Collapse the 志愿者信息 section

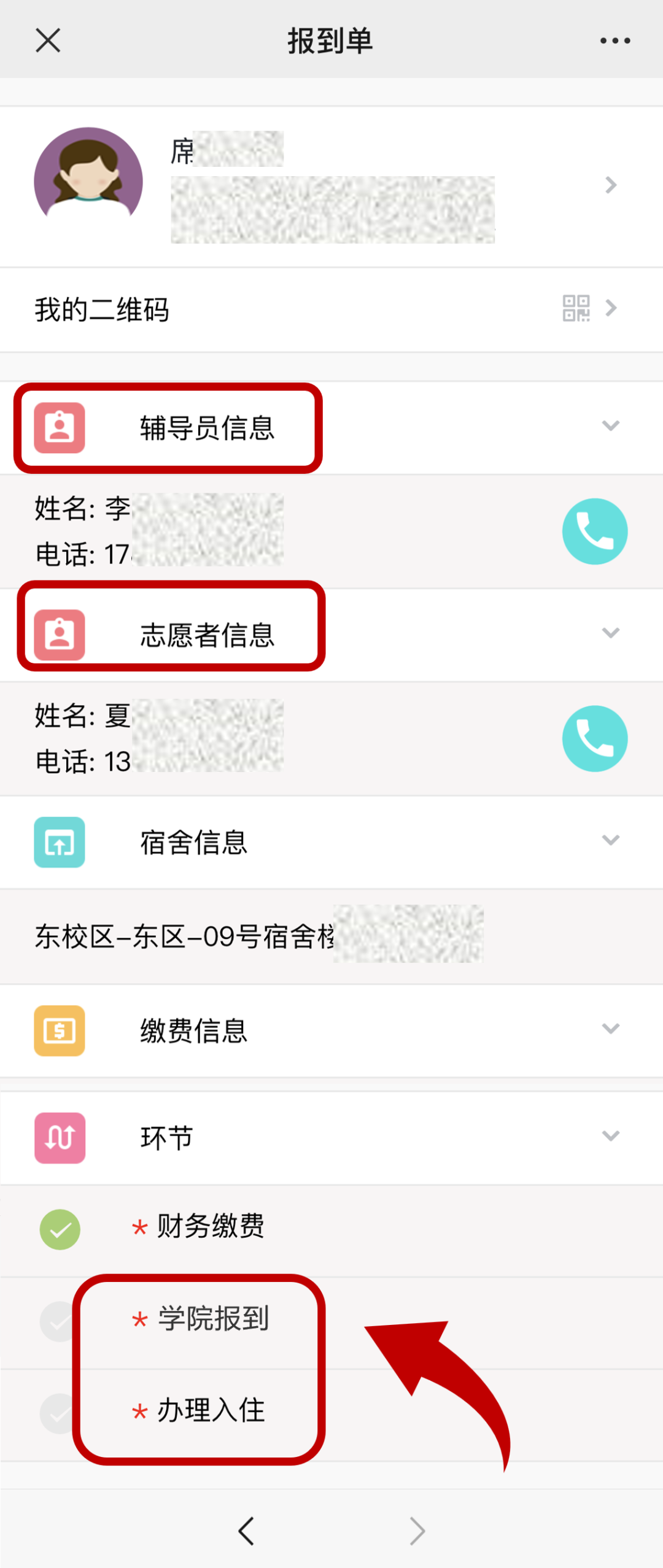[x=610, y=633]
